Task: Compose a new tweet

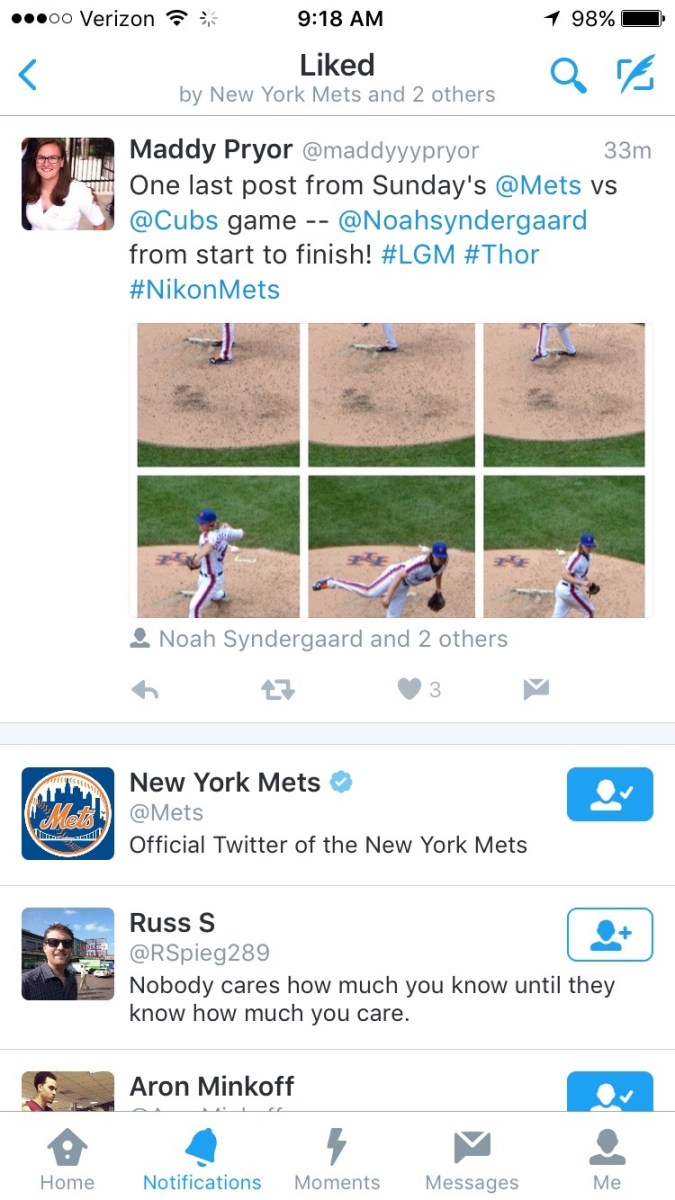Action: [x=634, y=75]
